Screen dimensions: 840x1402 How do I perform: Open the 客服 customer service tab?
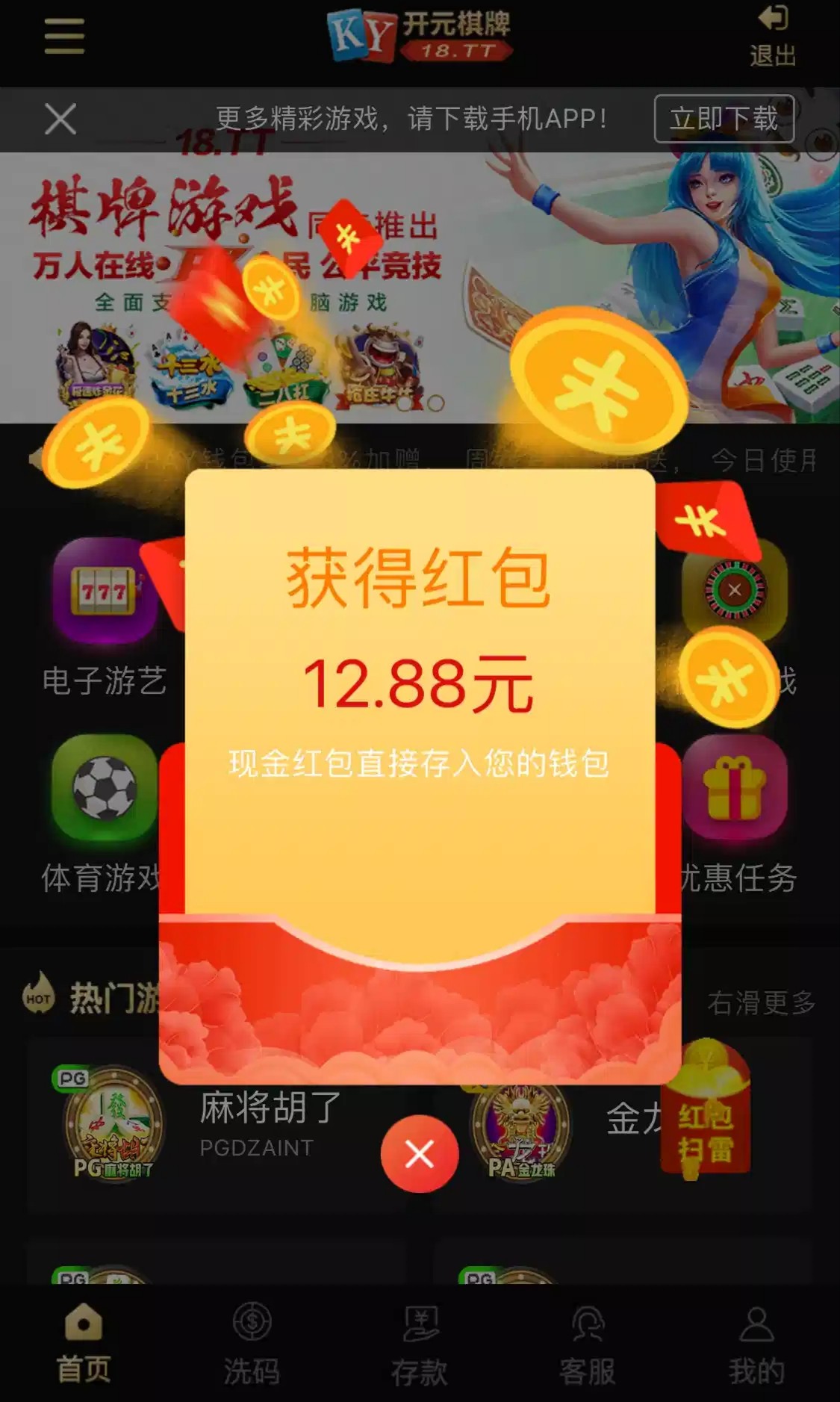pyautogui.click(x=588, y=1343)
